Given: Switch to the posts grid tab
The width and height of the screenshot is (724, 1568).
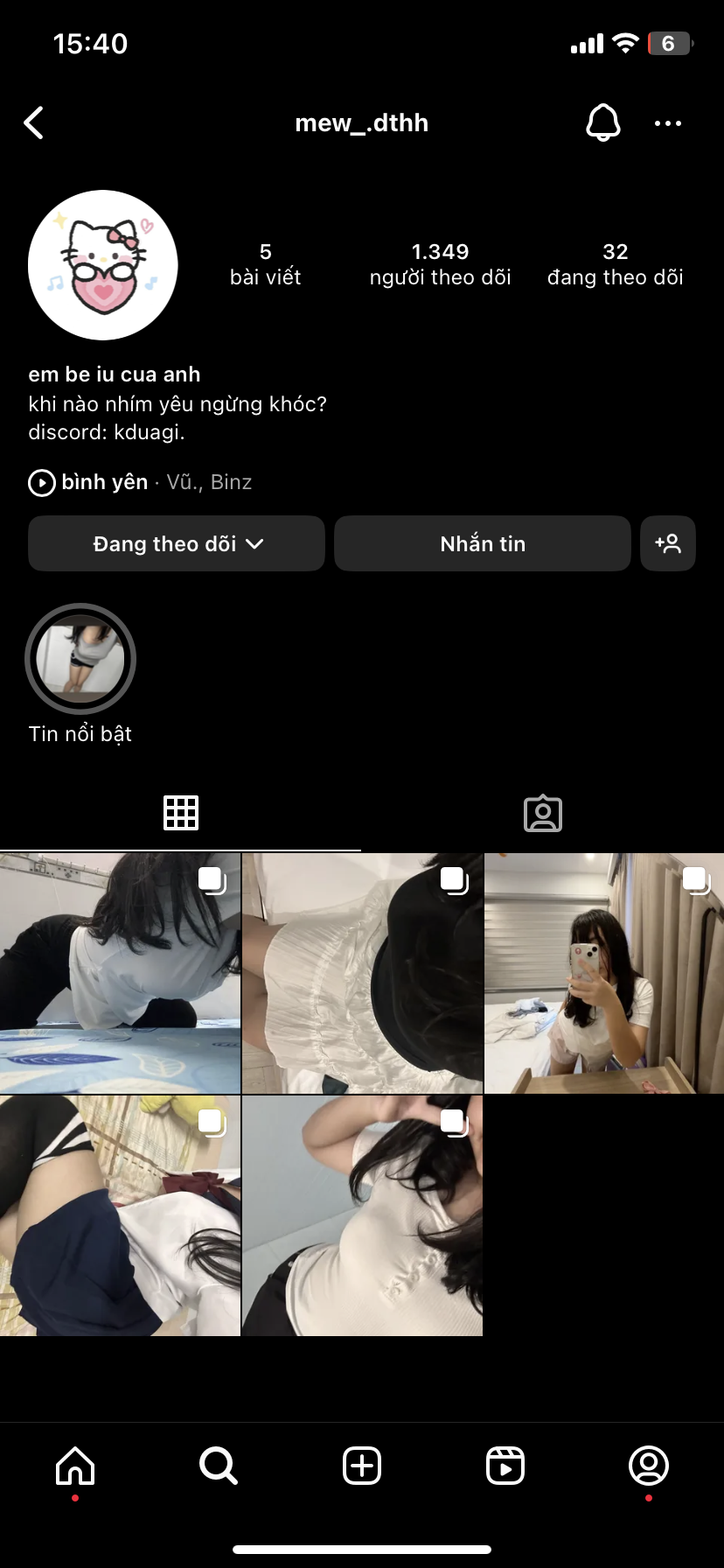Looking at the screenshot, I should tap(181, 813).
